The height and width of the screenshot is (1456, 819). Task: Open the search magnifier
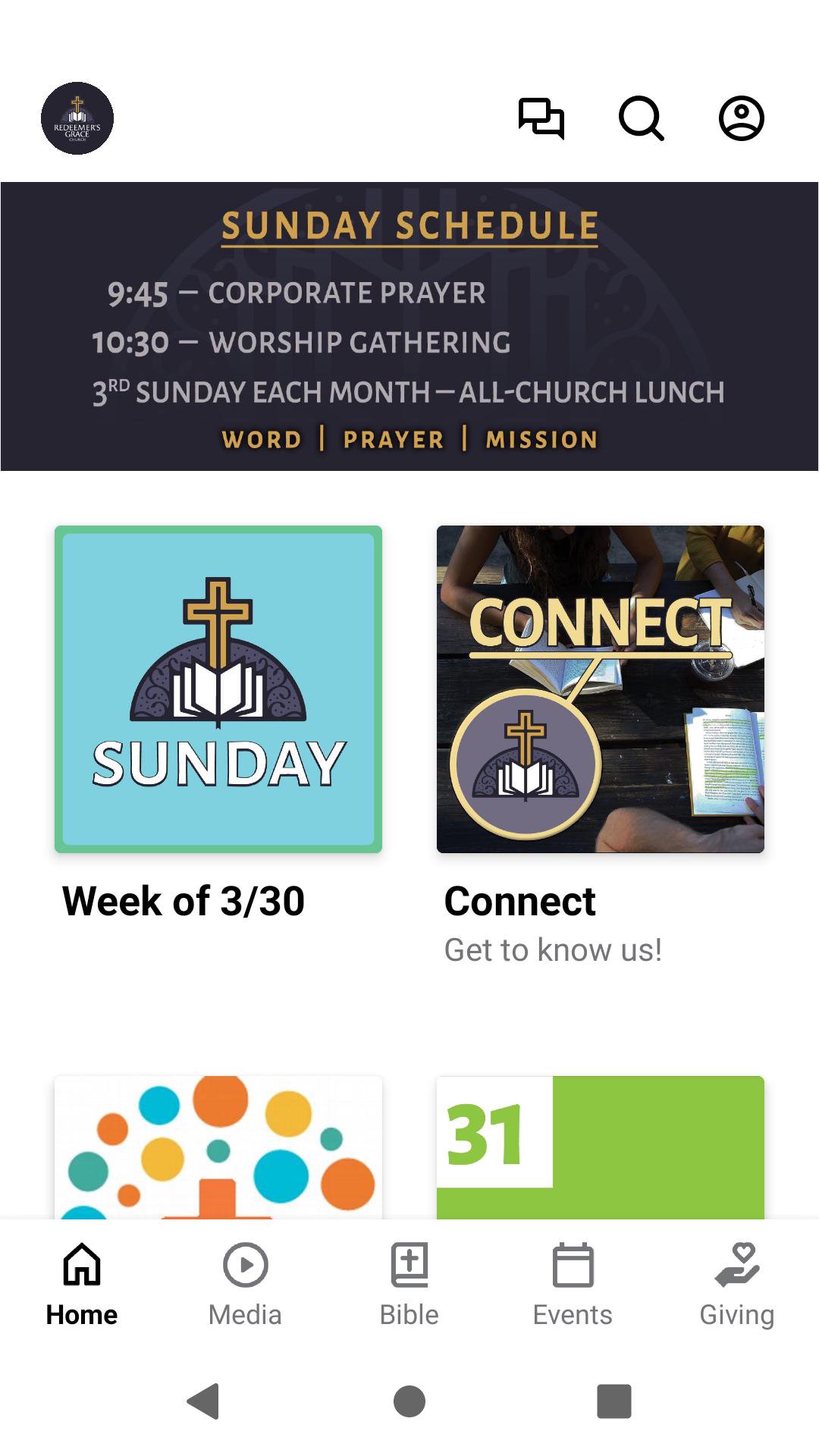tap(641, 118)
